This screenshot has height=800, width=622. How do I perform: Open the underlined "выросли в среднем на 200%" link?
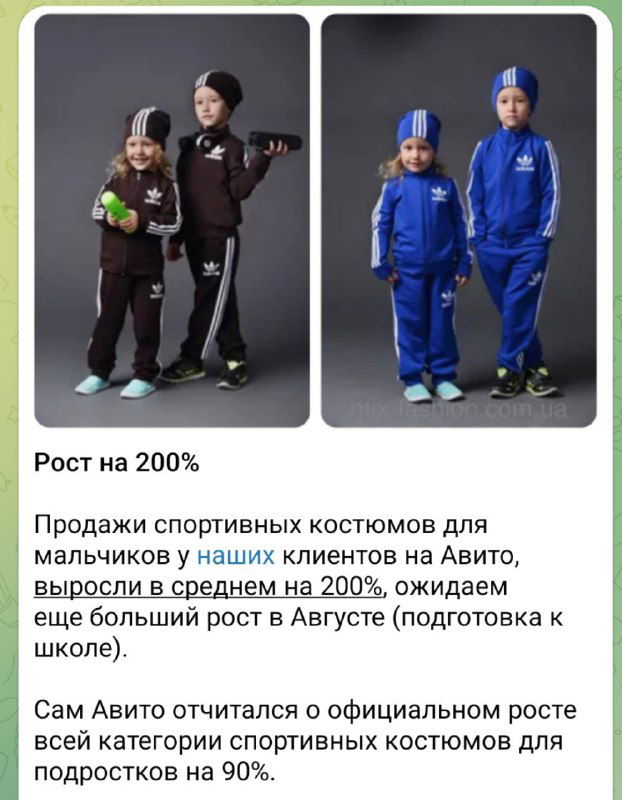click(x=208, y=587)
